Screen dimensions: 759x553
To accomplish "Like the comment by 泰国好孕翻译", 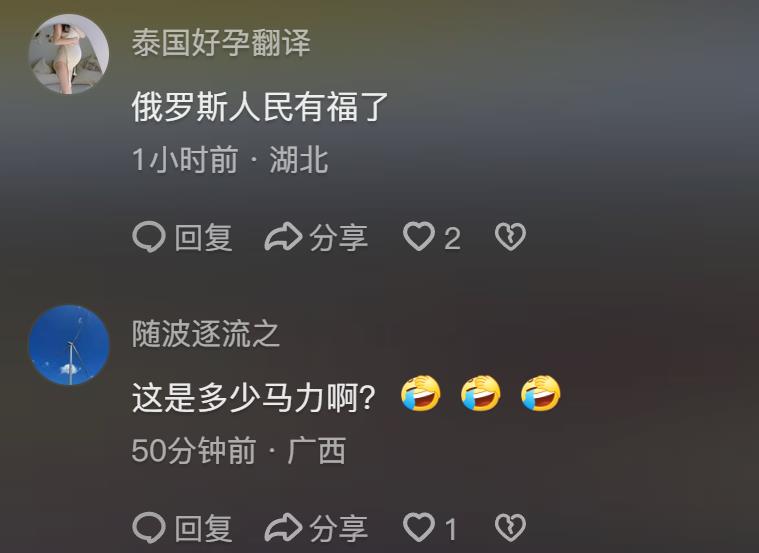I will (419, 238).
